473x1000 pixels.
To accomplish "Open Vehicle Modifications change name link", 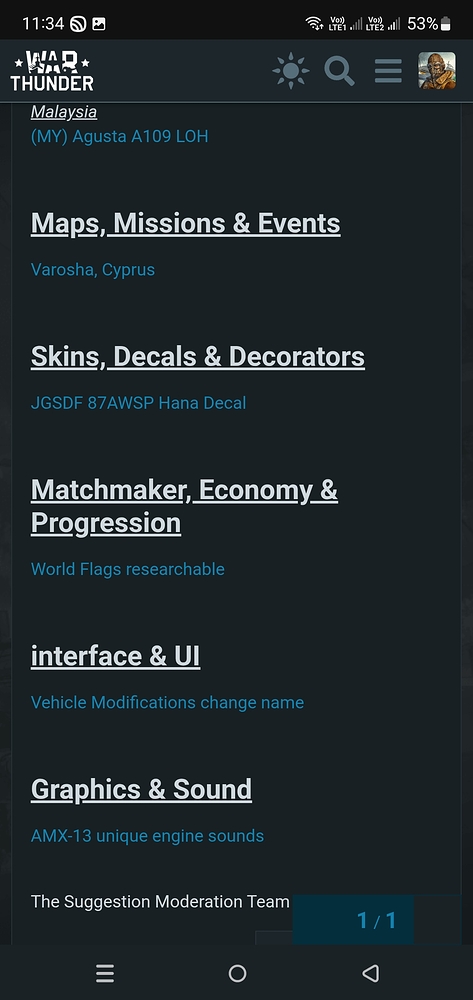I will 167,702.
